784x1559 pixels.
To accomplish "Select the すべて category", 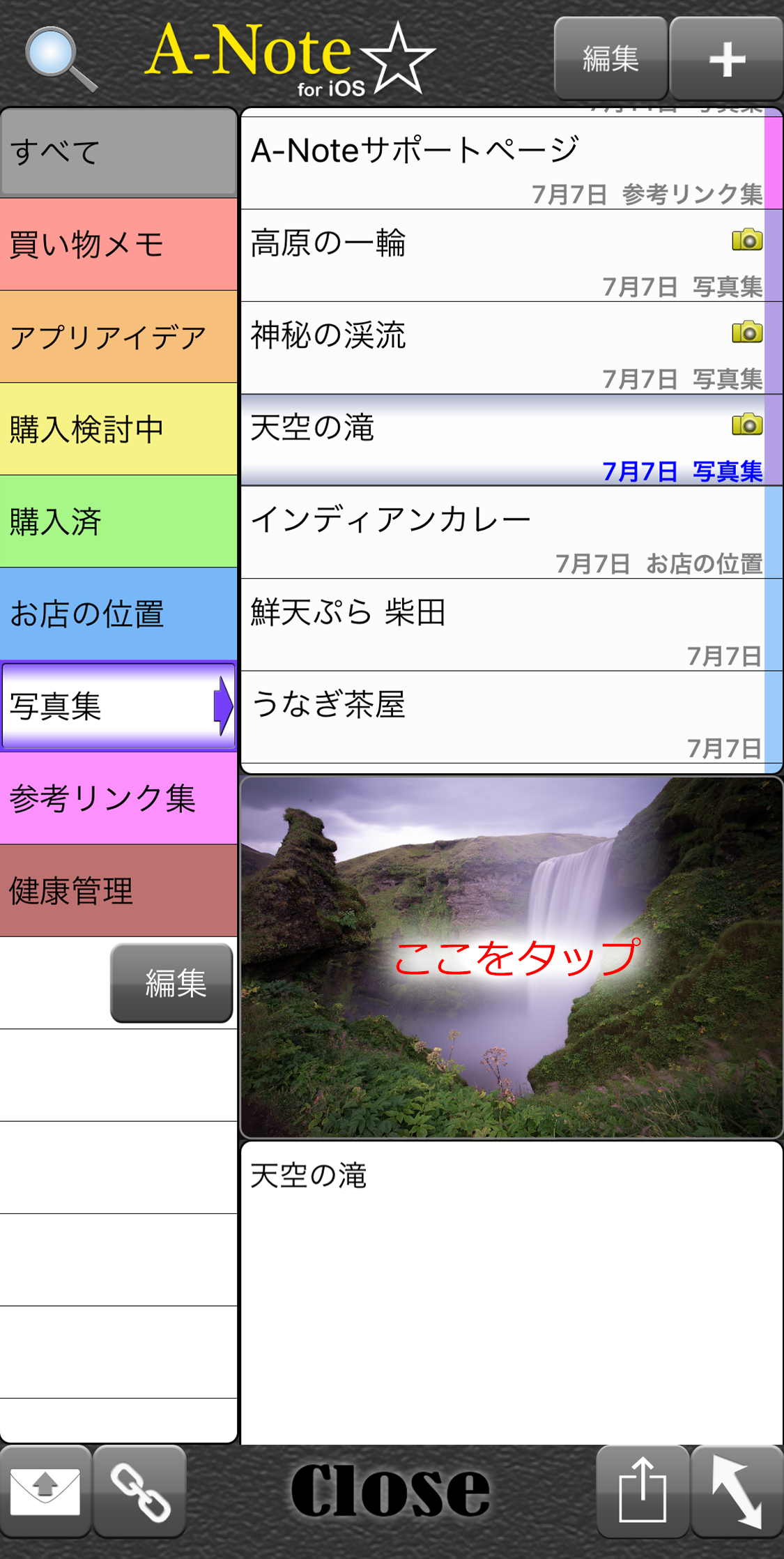I will [118, 152].
